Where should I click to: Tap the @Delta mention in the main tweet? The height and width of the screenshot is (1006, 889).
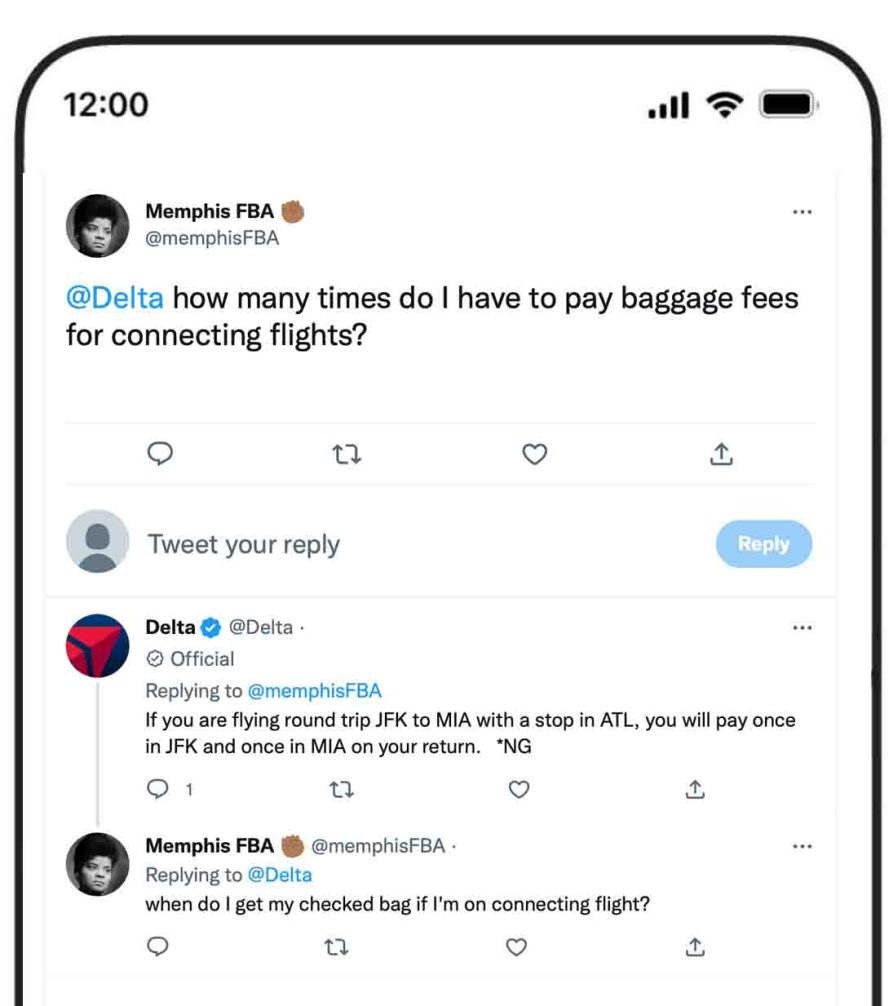pos(114,299)
